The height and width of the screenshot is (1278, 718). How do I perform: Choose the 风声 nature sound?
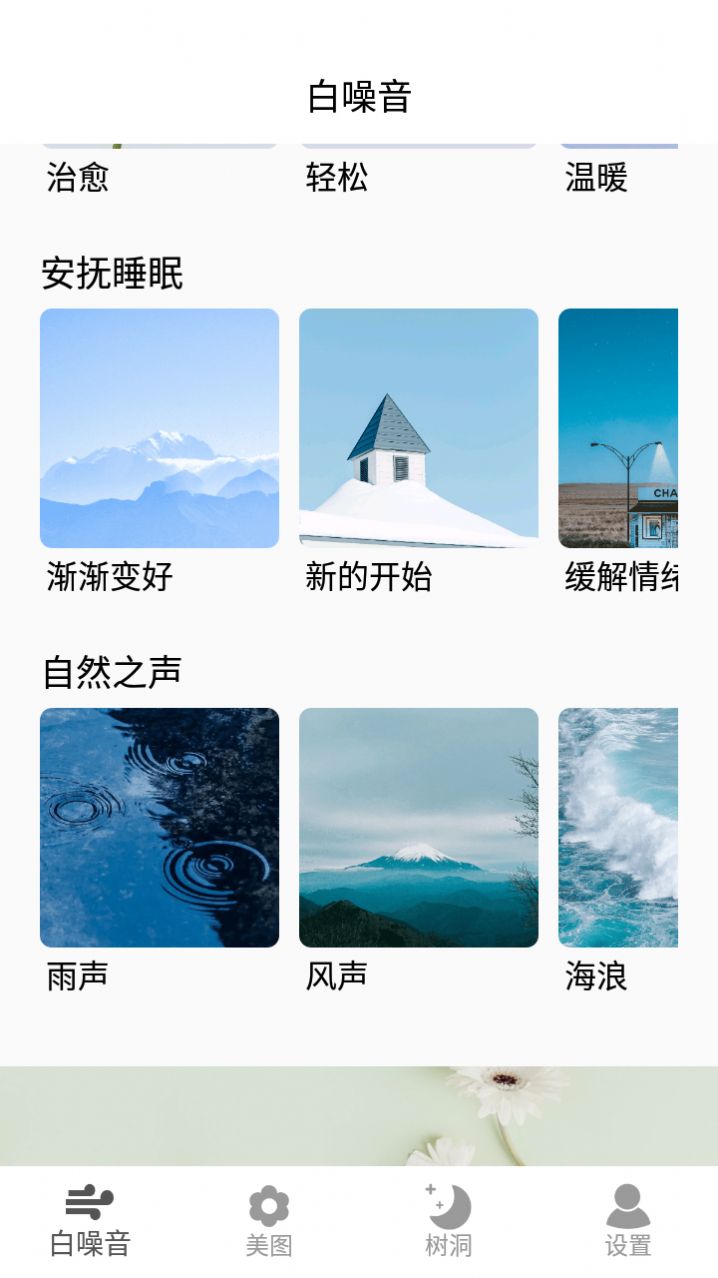[x=418, y=827]
